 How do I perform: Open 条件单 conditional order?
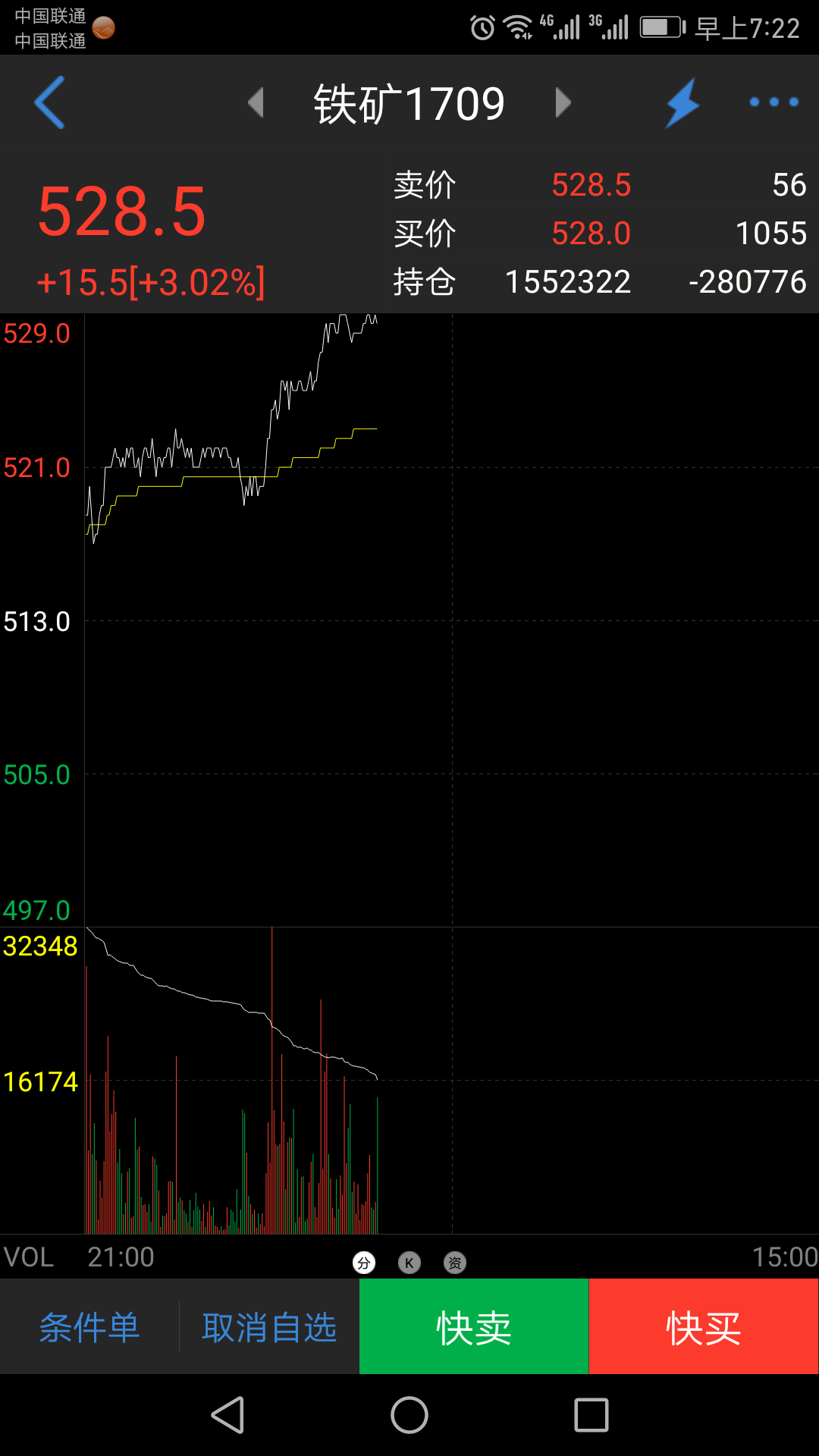(89, 1327)
